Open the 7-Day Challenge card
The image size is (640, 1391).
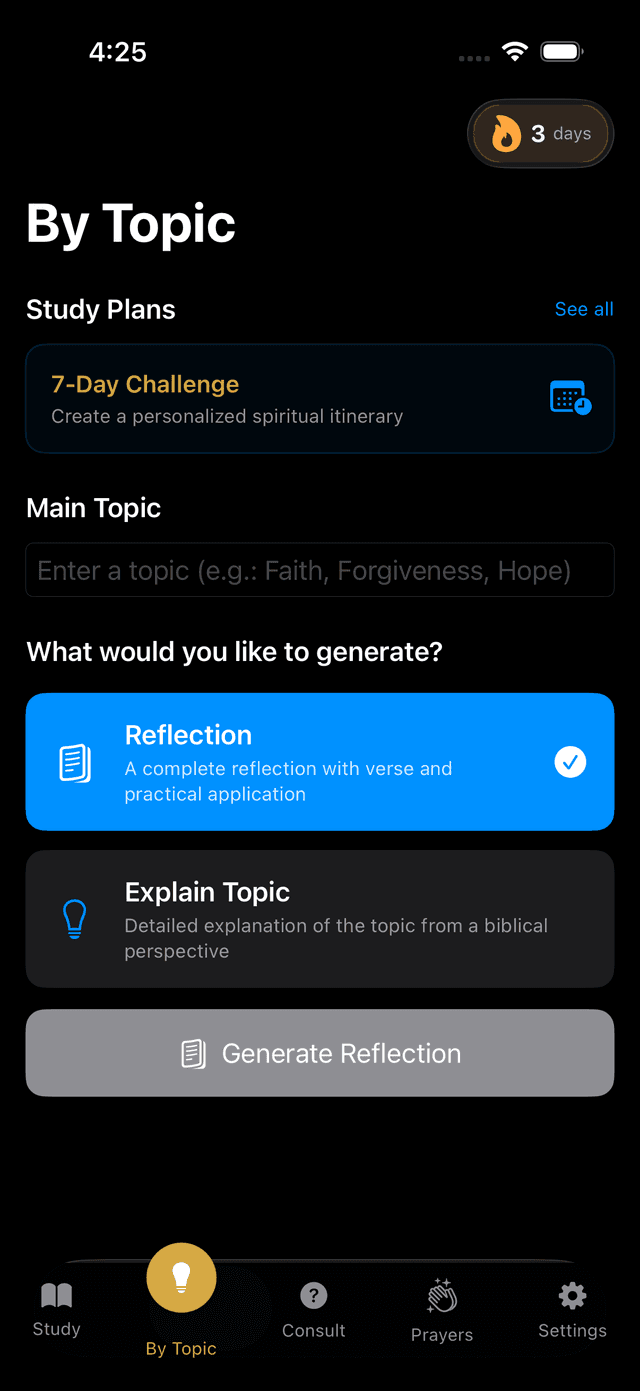click(x=320, y=399)
